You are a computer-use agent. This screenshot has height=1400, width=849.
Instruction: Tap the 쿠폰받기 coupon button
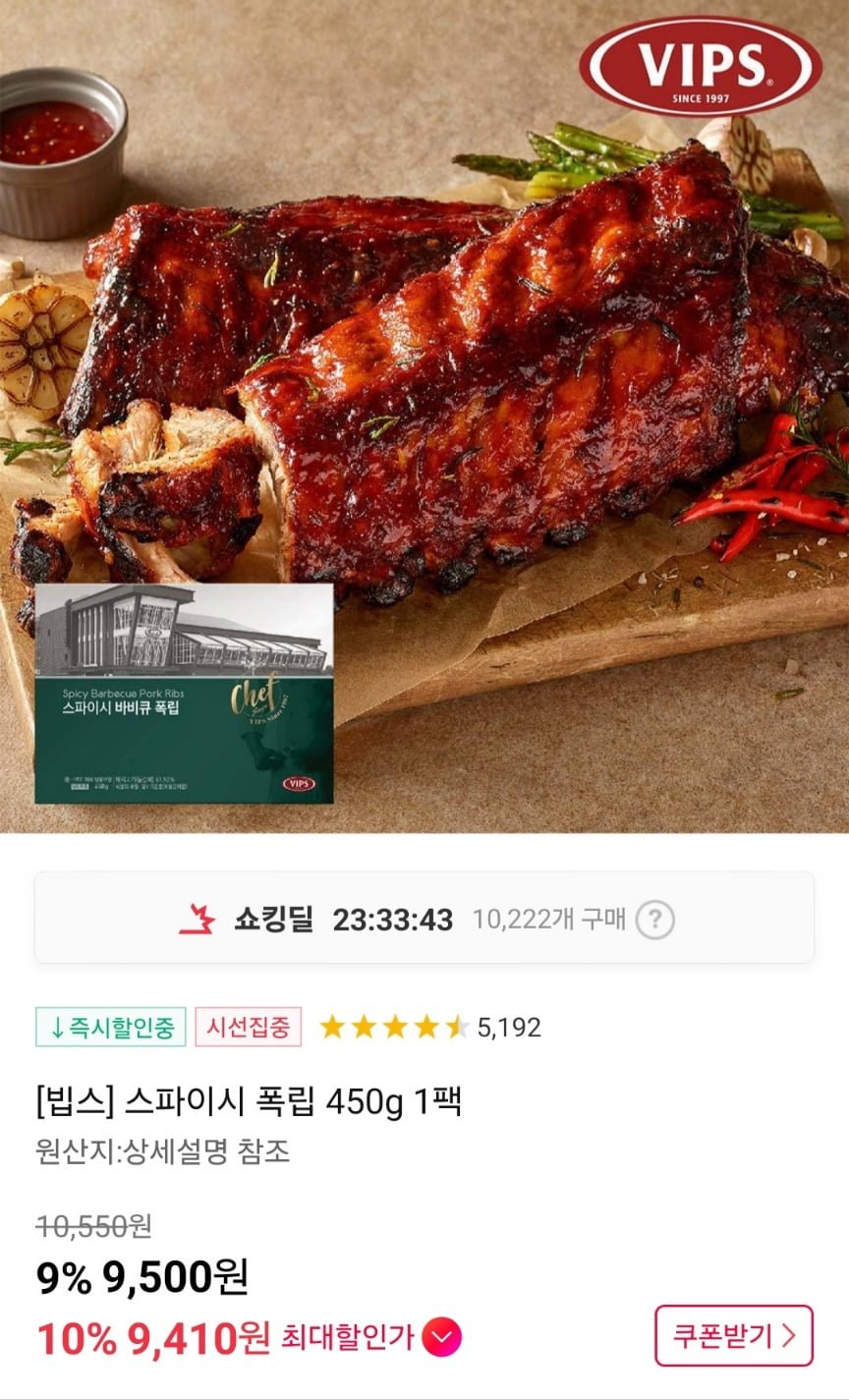pos(733,1335)
